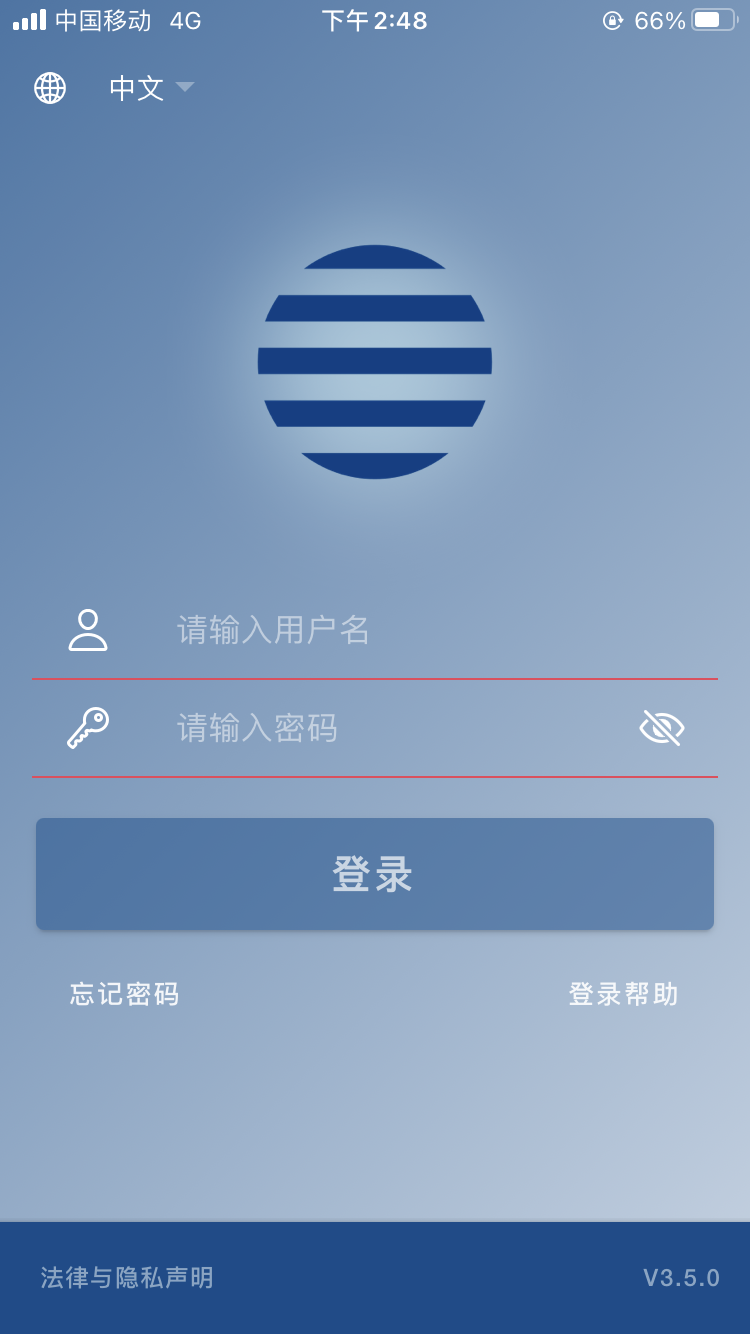Click the key icon beside password field
This screenshot has width=750, height=1334.
(88, 726)
